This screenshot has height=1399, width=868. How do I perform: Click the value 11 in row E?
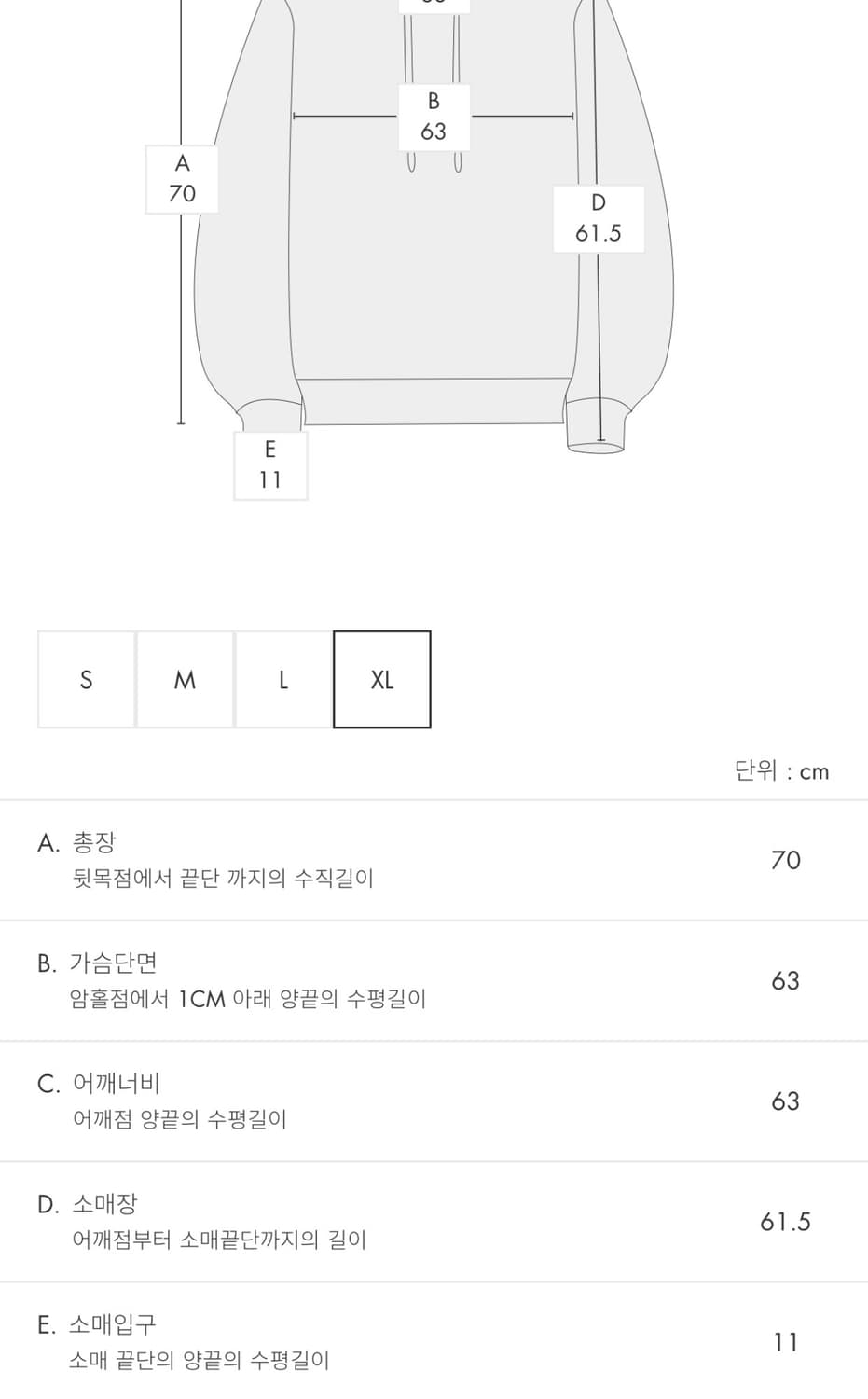coord(788,1341)
